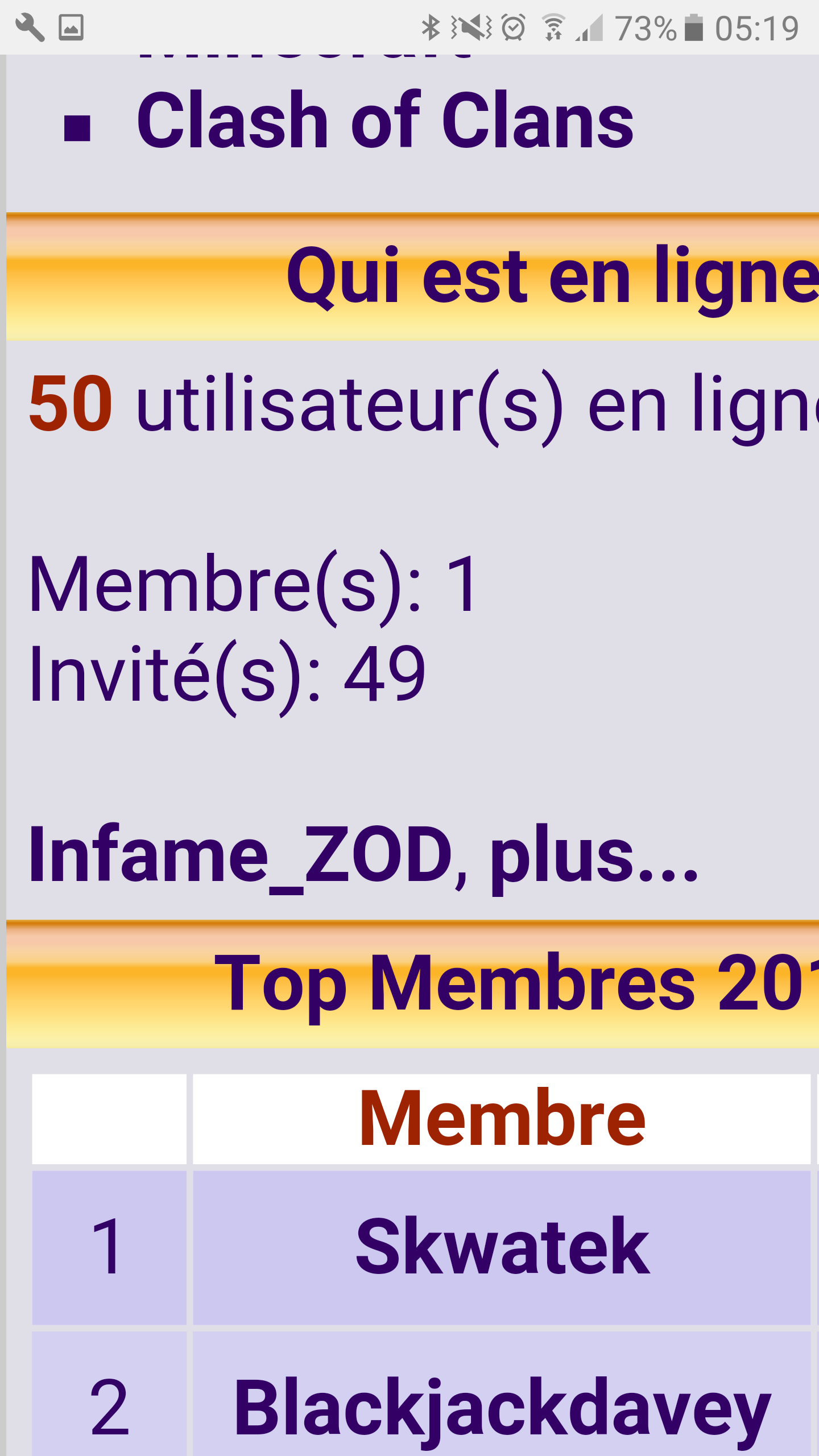Open Infame_ZOD's member profile

(240, 854)
